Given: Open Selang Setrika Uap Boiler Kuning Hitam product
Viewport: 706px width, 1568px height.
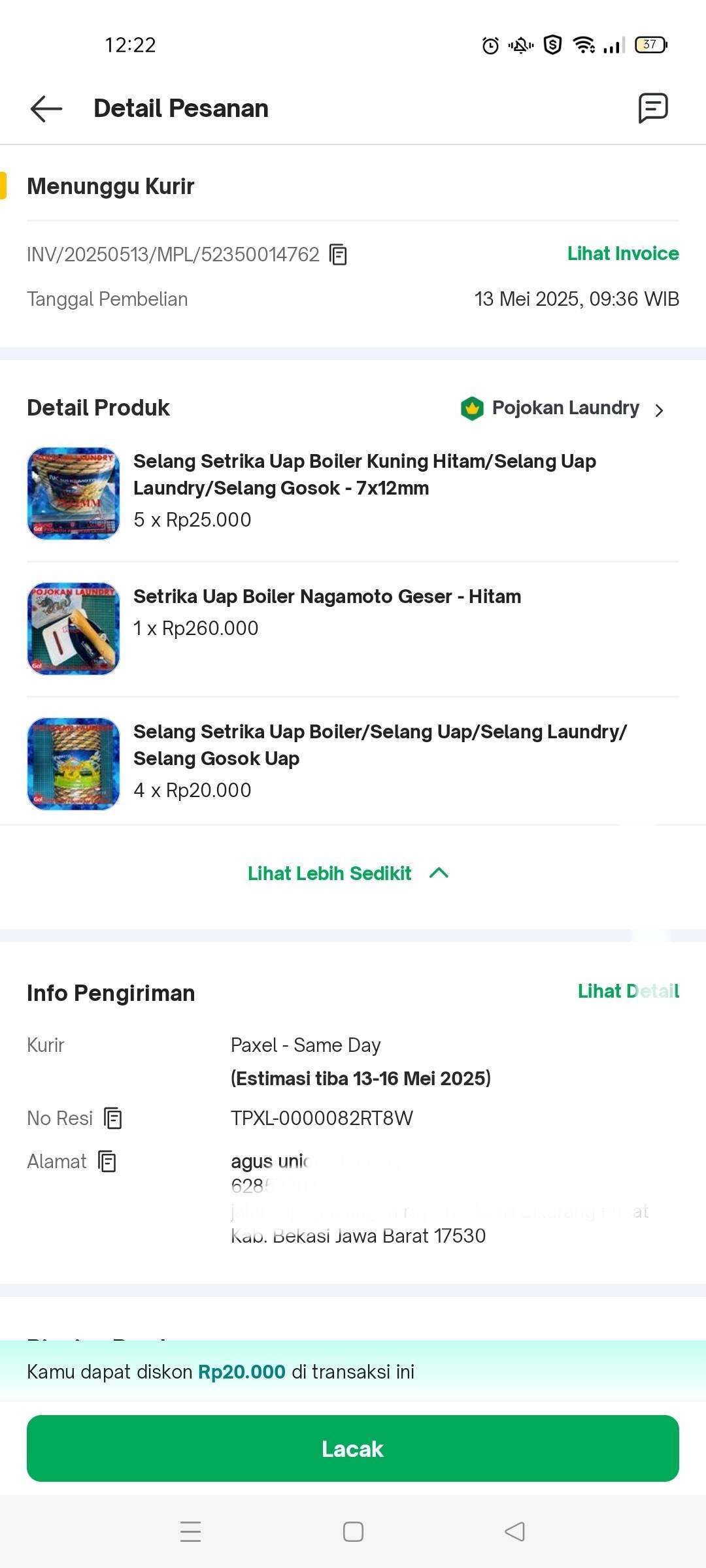Looking at the screenshot, I should (x=353, y=493).
